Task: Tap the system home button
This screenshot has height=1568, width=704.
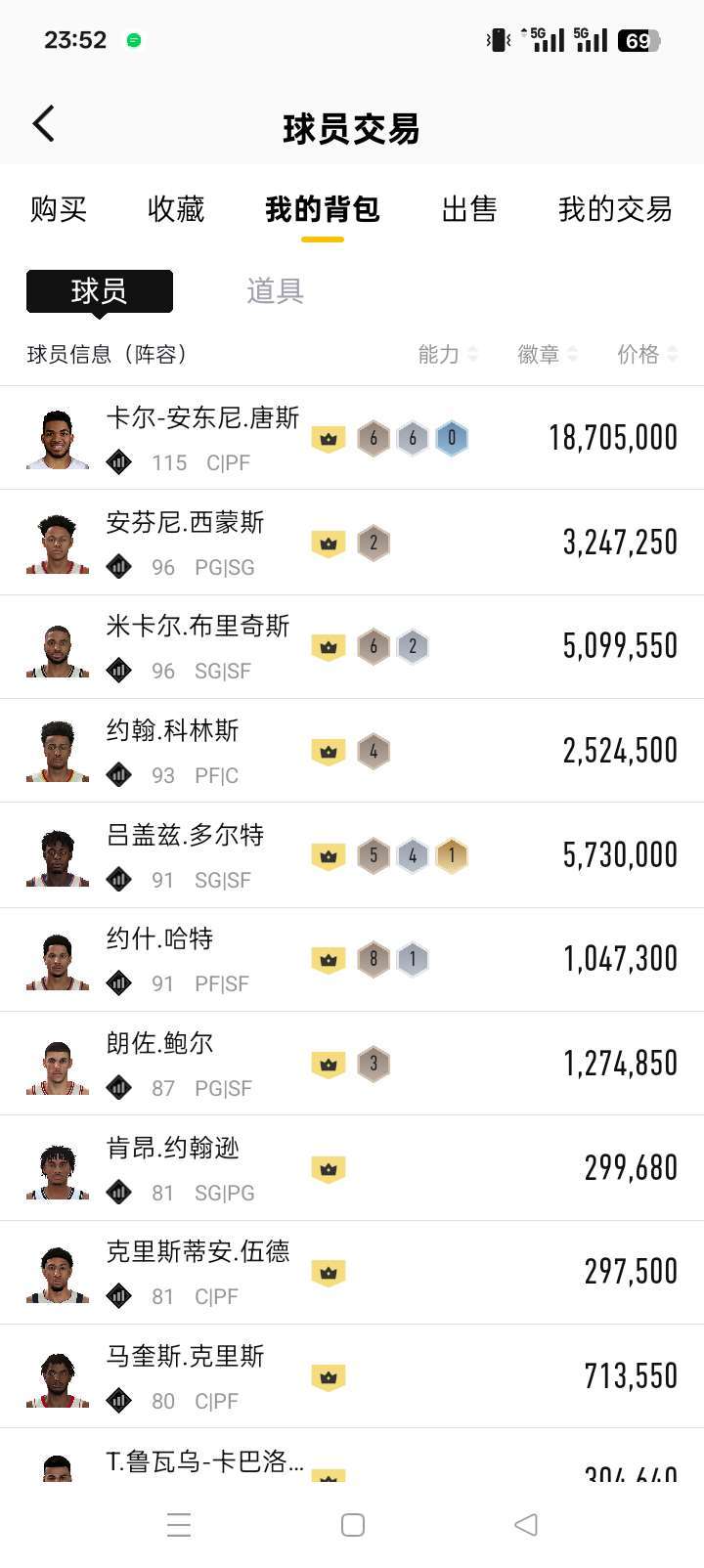Action: click(352, 1525)
